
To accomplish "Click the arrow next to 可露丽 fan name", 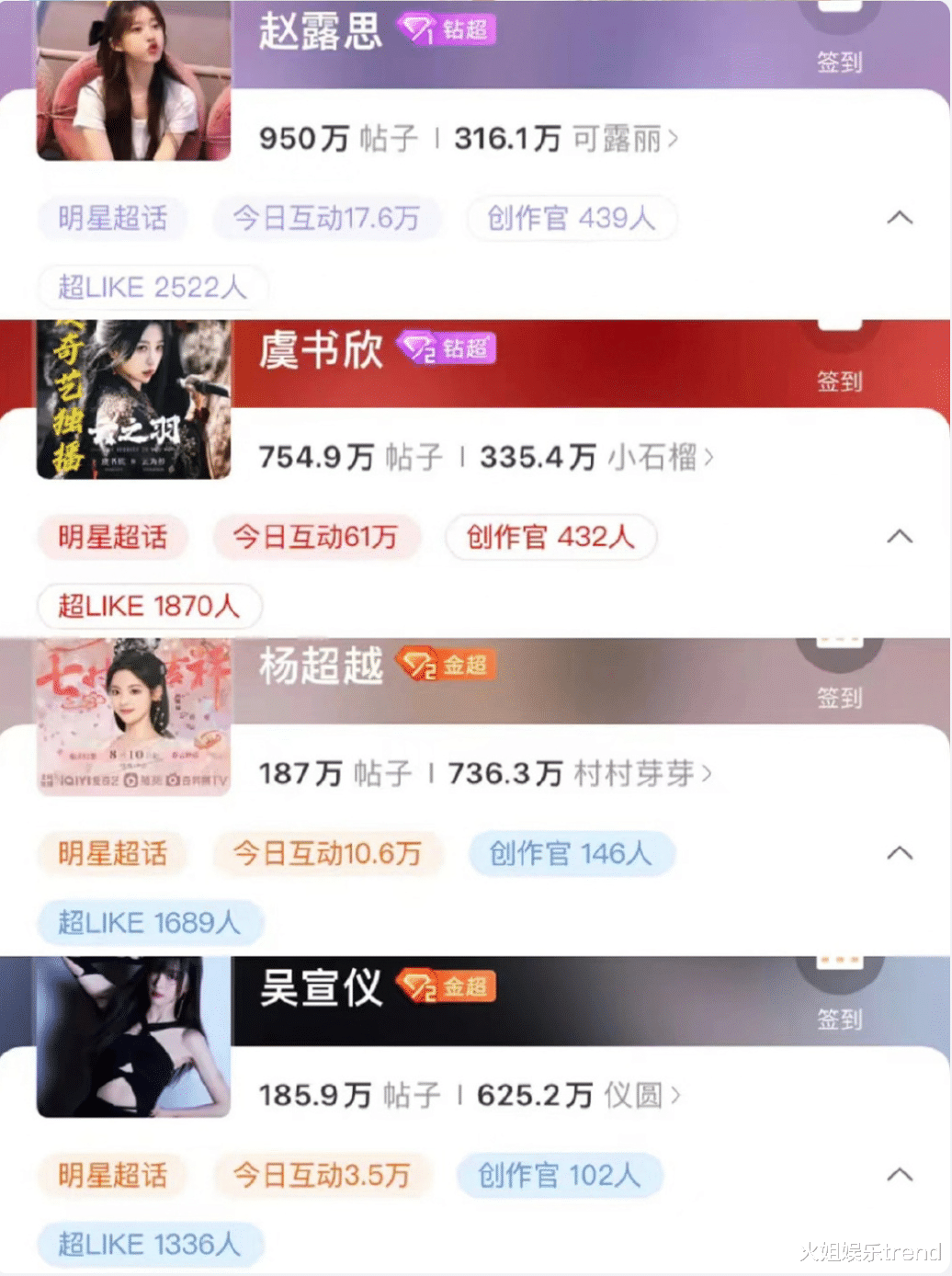I will (672, 140).
